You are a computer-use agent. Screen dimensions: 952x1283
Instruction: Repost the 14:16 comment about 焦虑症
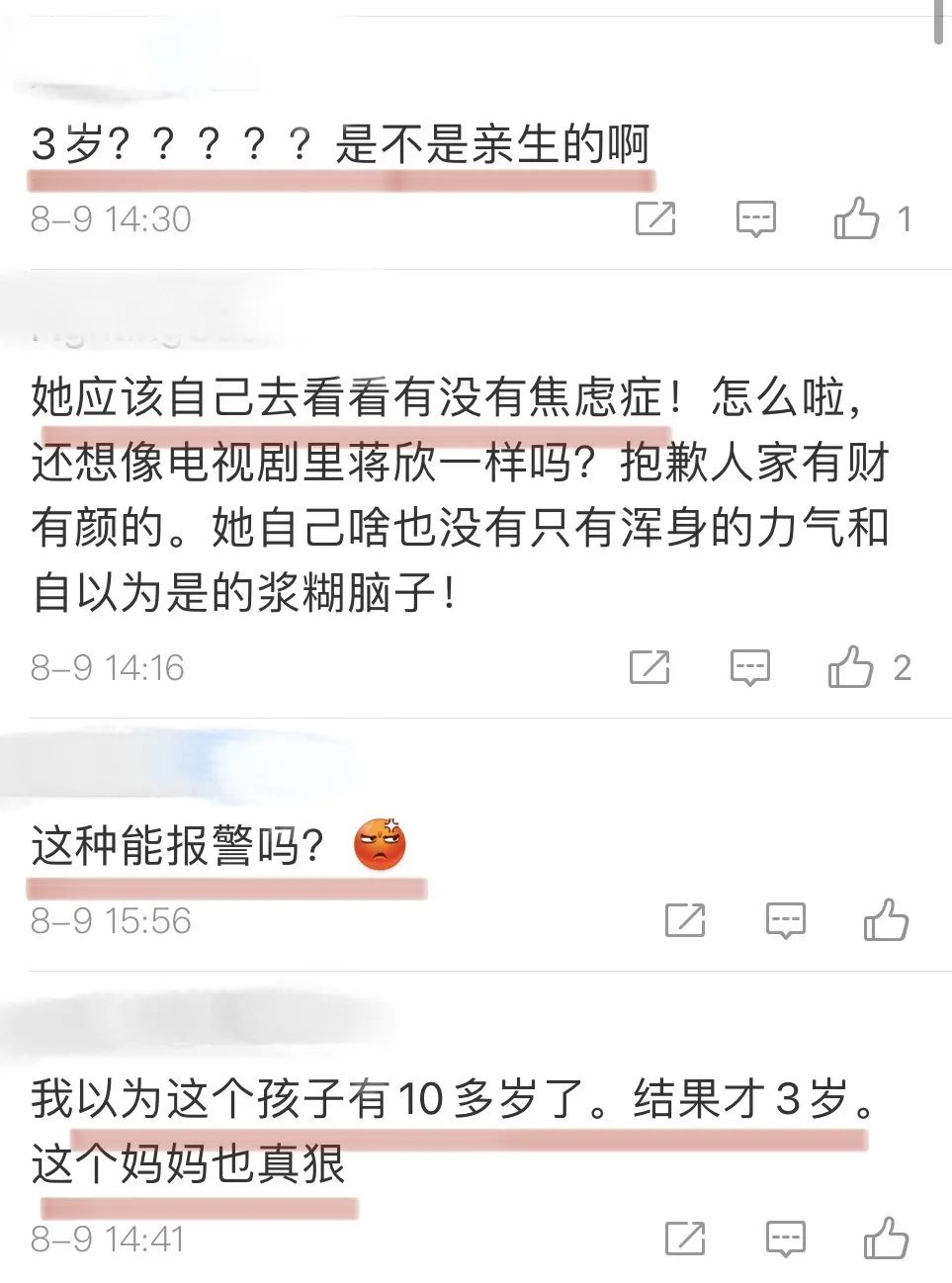tap(649, 667)
